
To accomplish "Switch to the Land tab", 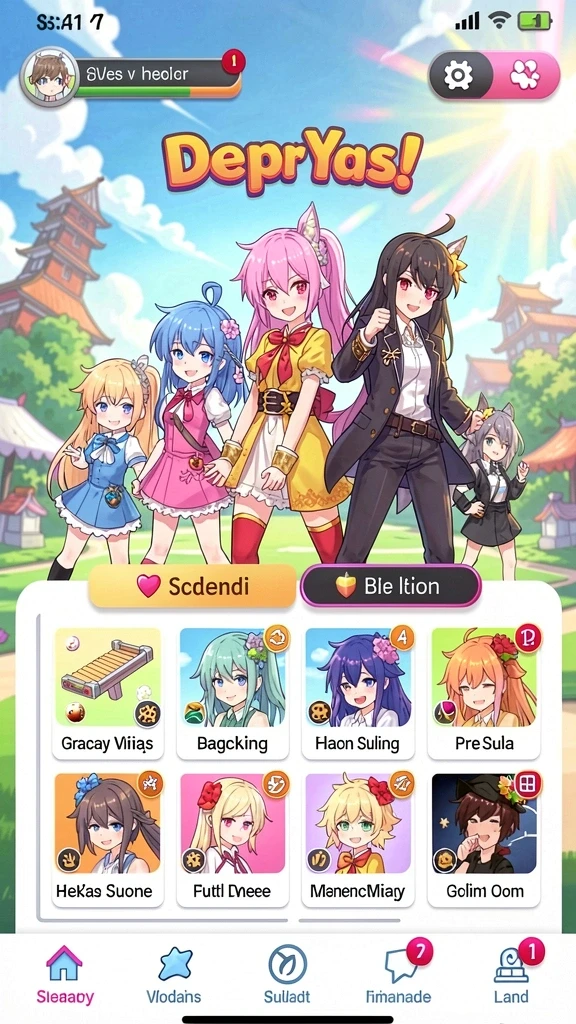I will click(511, 974).
